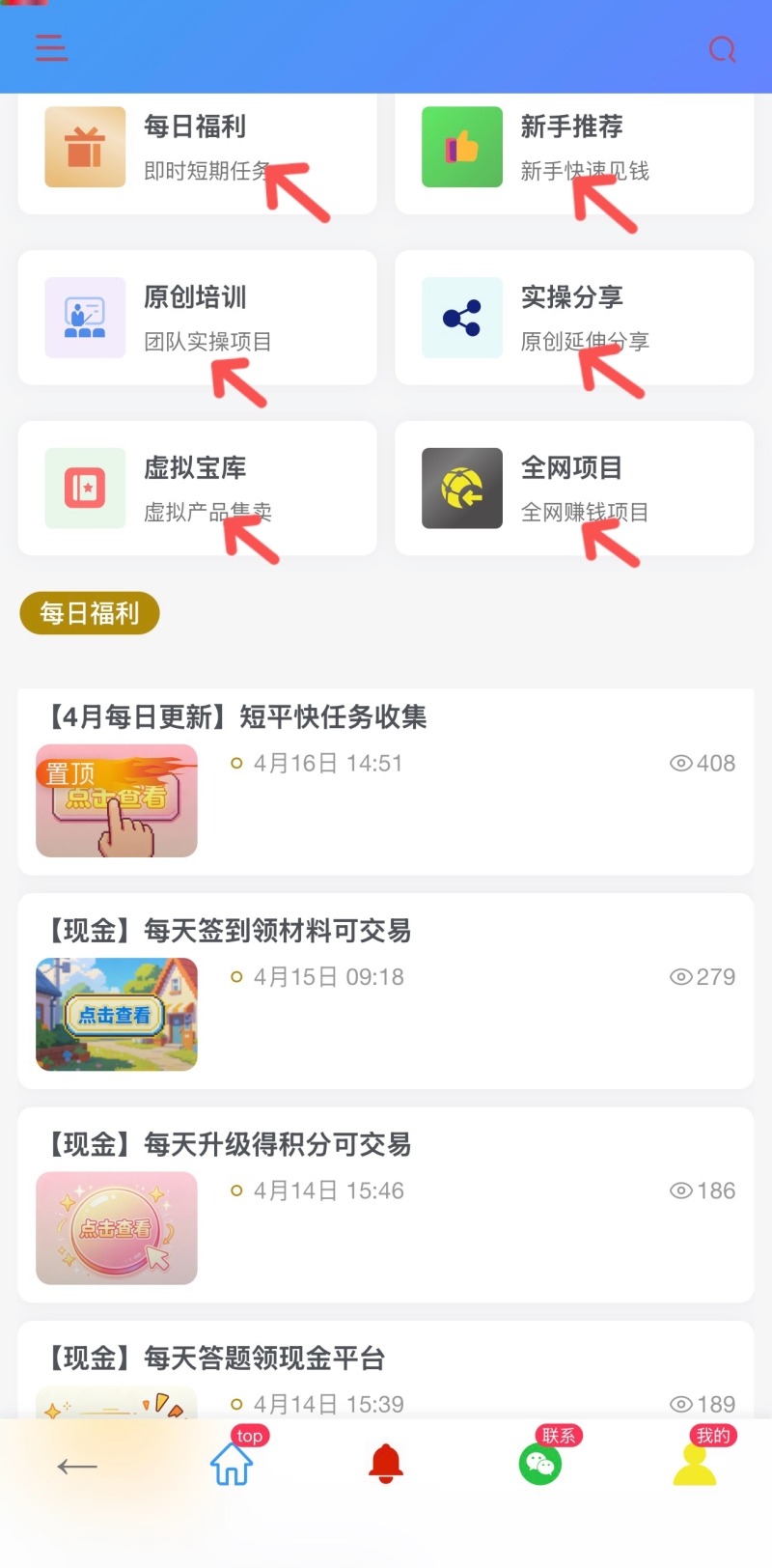
Task: Open the search icon
Action: (x=722, y=48)
